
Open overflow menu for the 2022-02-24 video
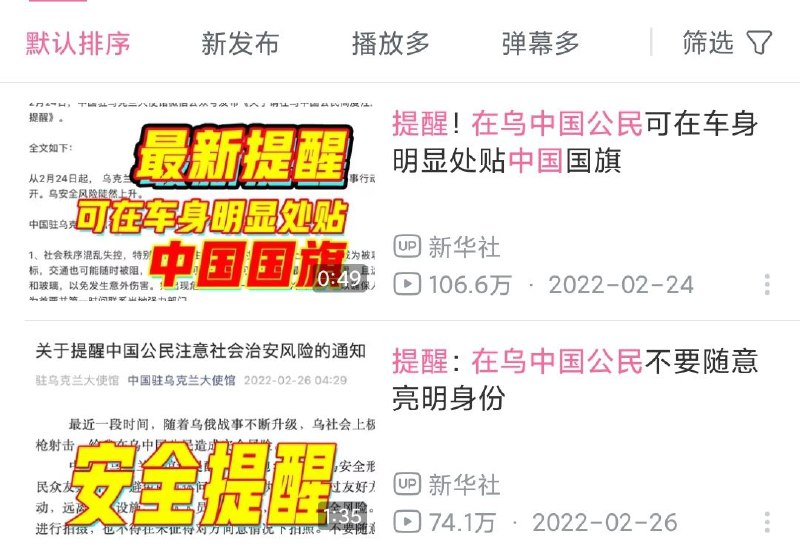pos(767,284)
